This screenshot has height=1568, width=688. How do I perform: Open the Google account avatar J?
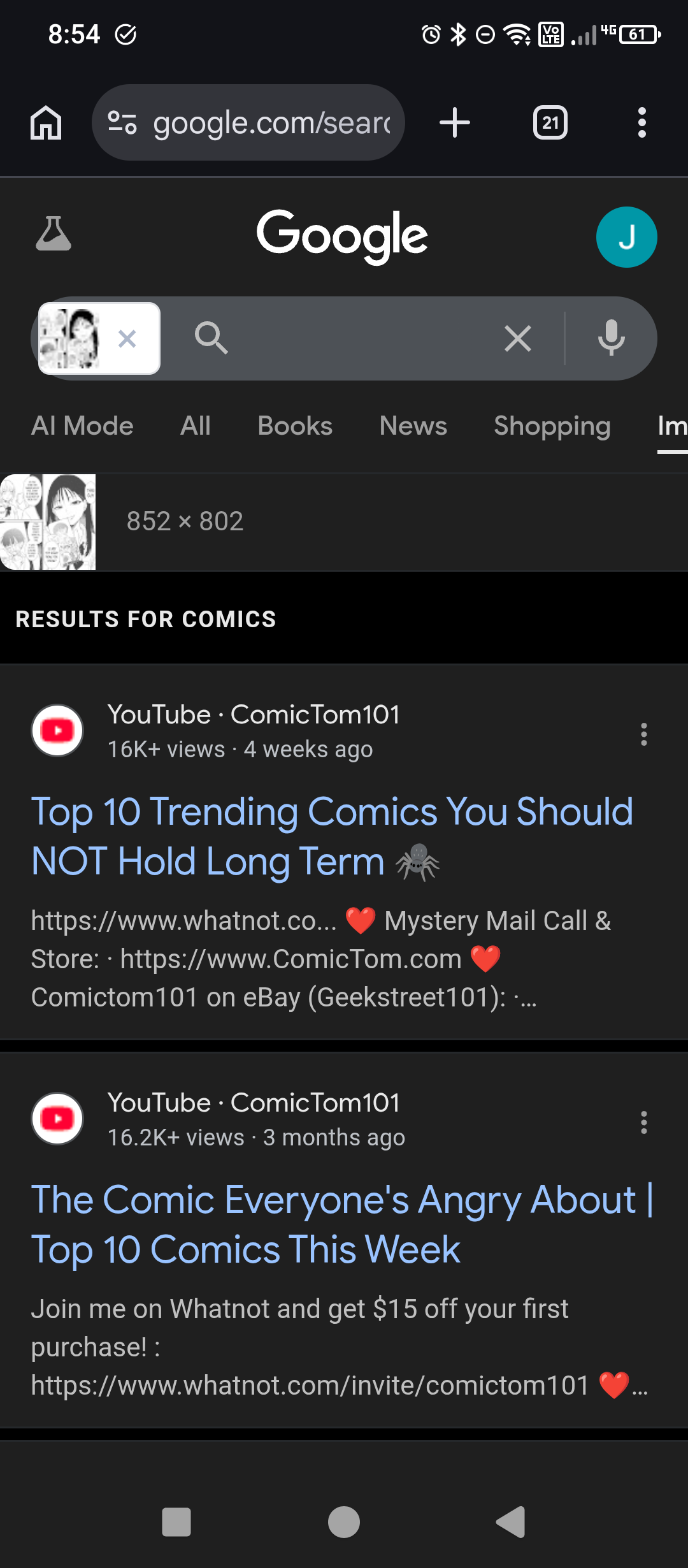tap(626, 237)
